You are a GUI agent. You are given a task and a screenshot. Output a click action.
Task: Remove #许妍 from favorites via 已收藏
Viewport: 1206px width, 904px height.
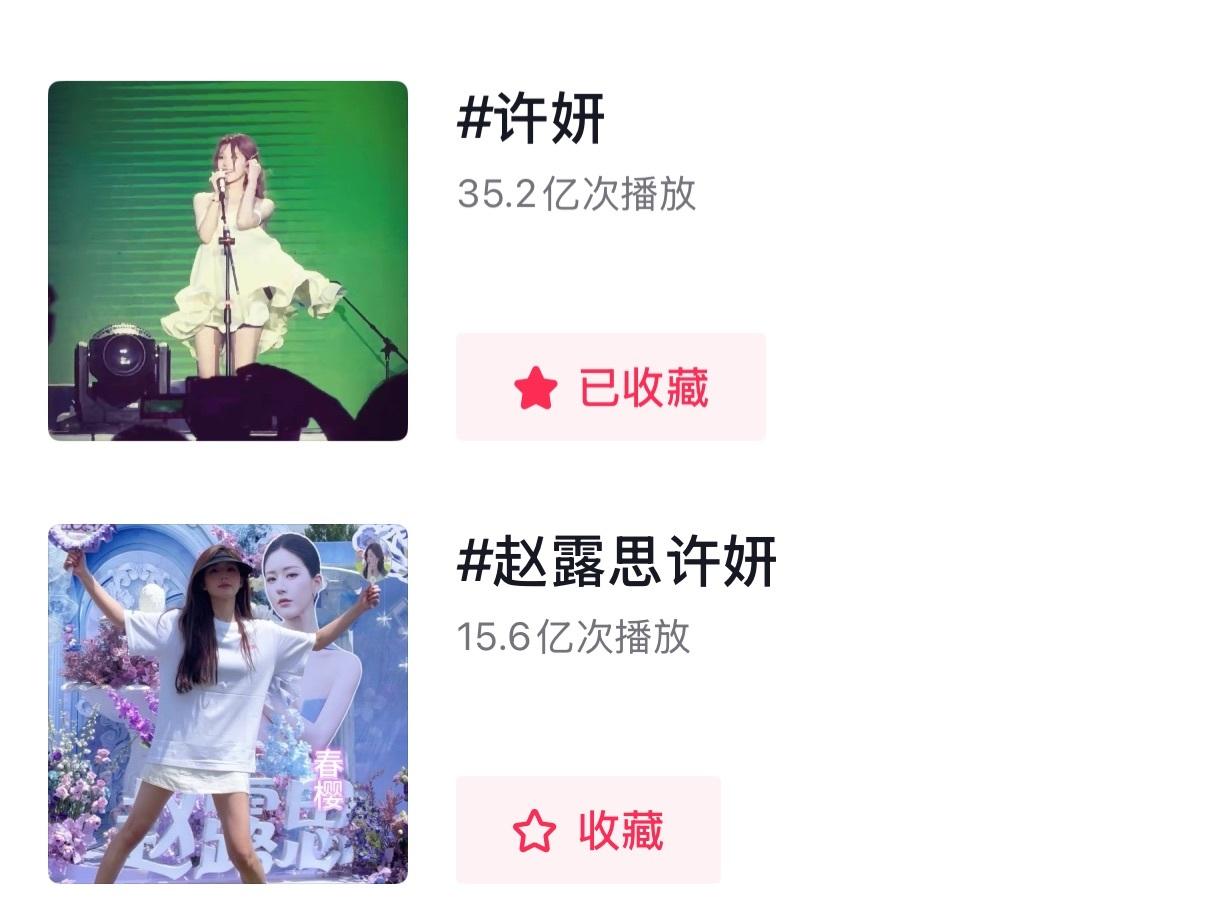pos(610,387)
